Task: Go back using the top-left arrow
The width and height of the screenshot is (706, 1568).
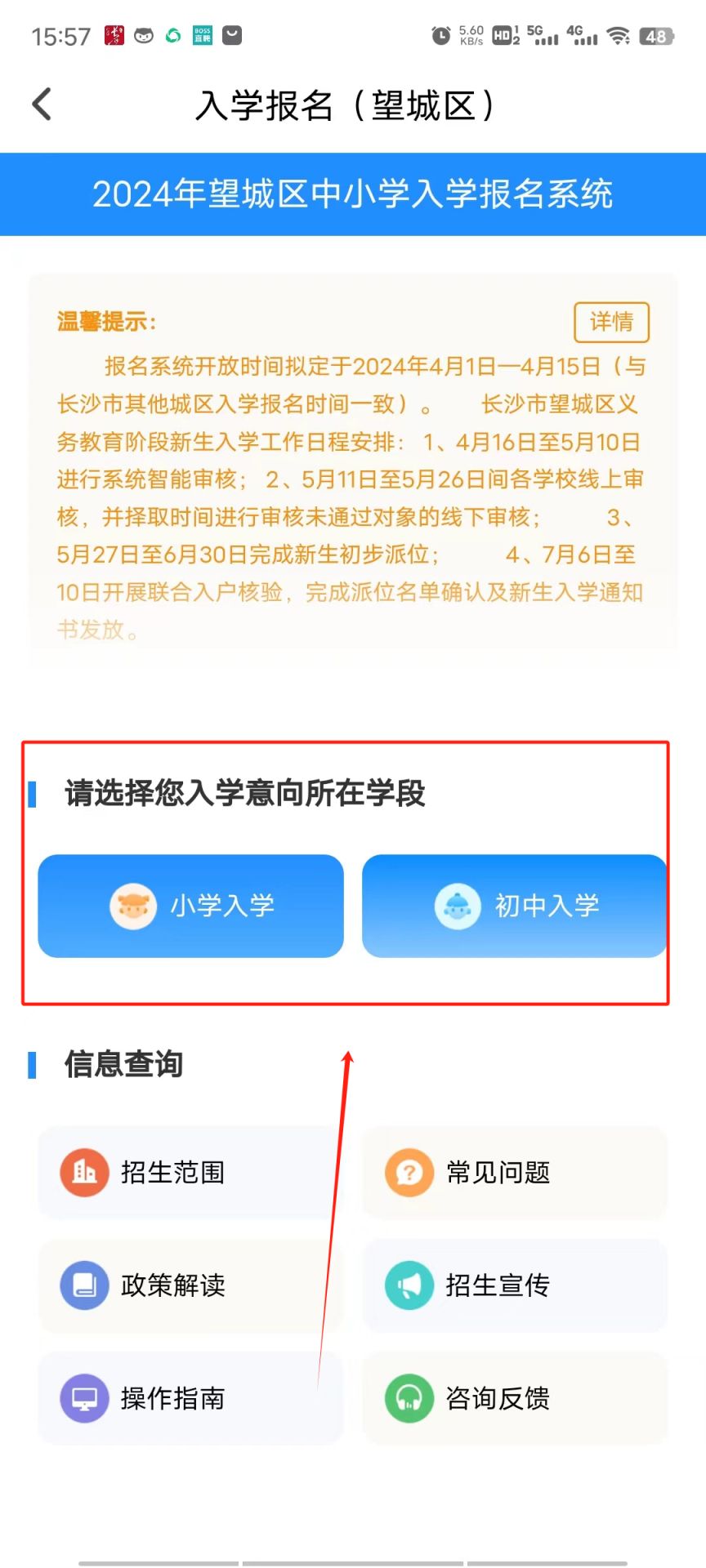Action: pos(42,105)
